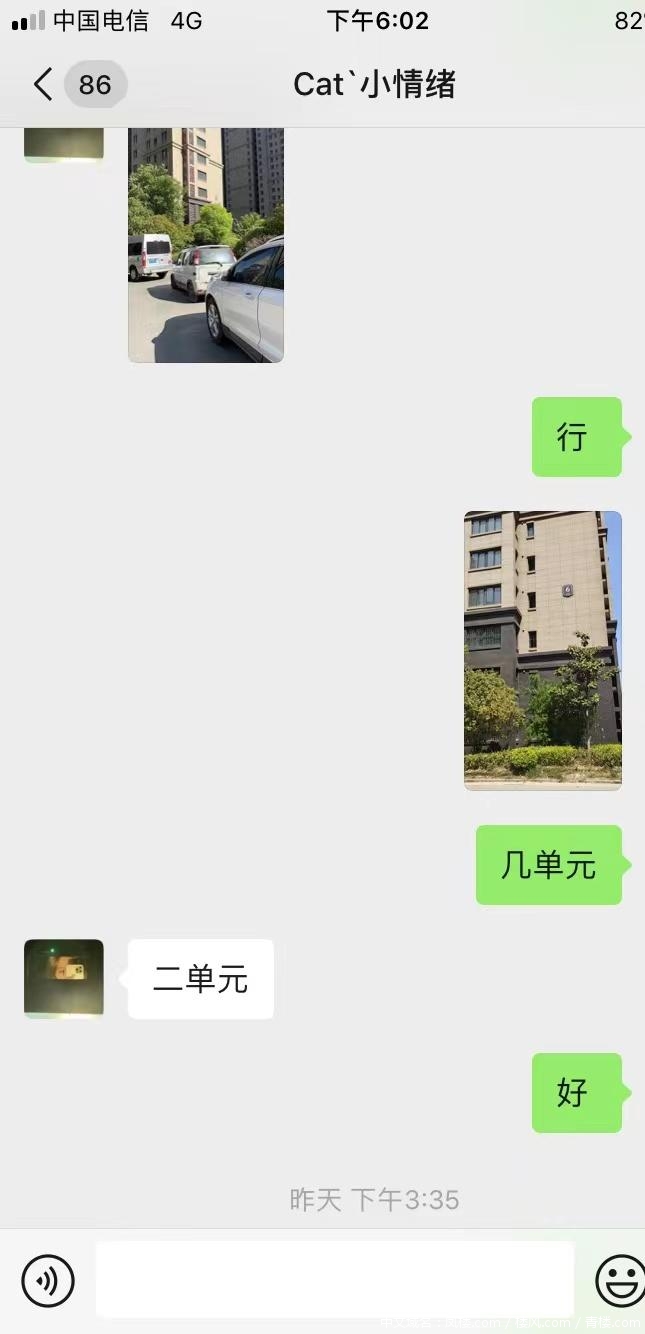Open received photo of parked cars
Screen dimensions: 645x1334
point(206,244)
